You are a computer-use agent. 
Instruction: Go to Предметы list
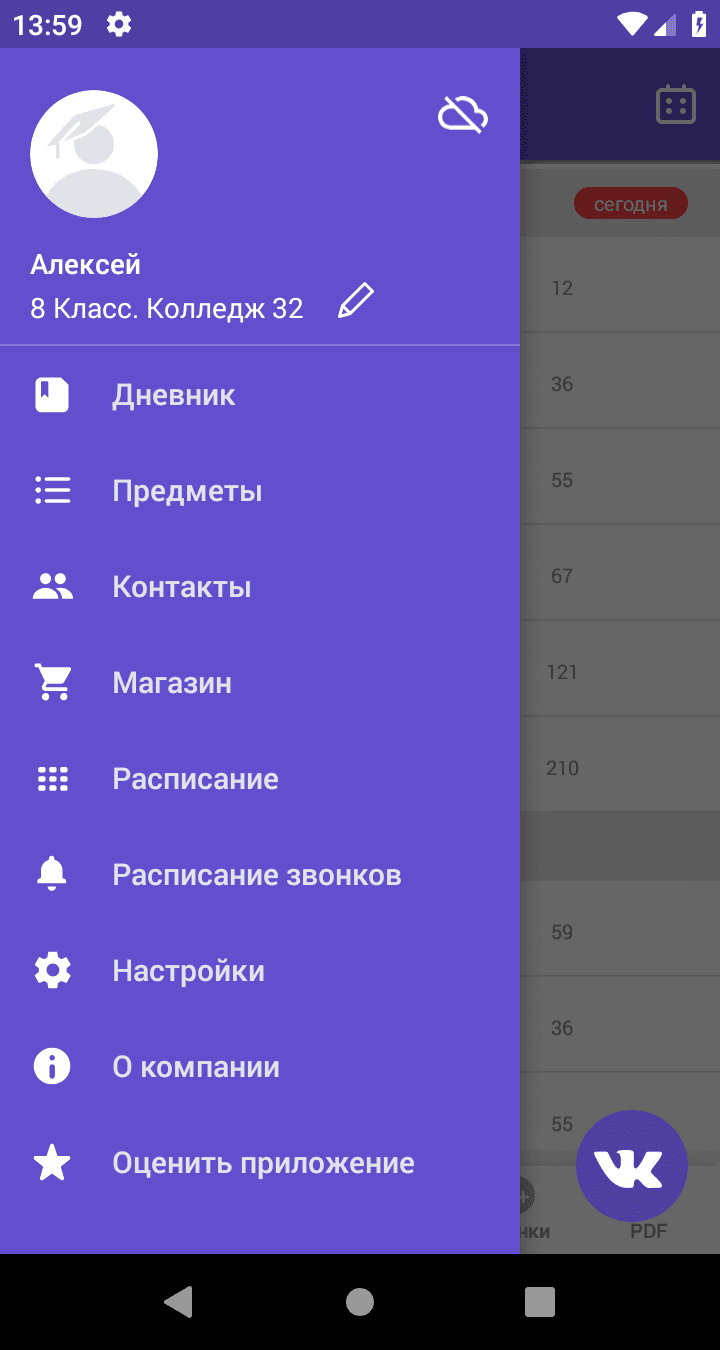pos(187,491)
